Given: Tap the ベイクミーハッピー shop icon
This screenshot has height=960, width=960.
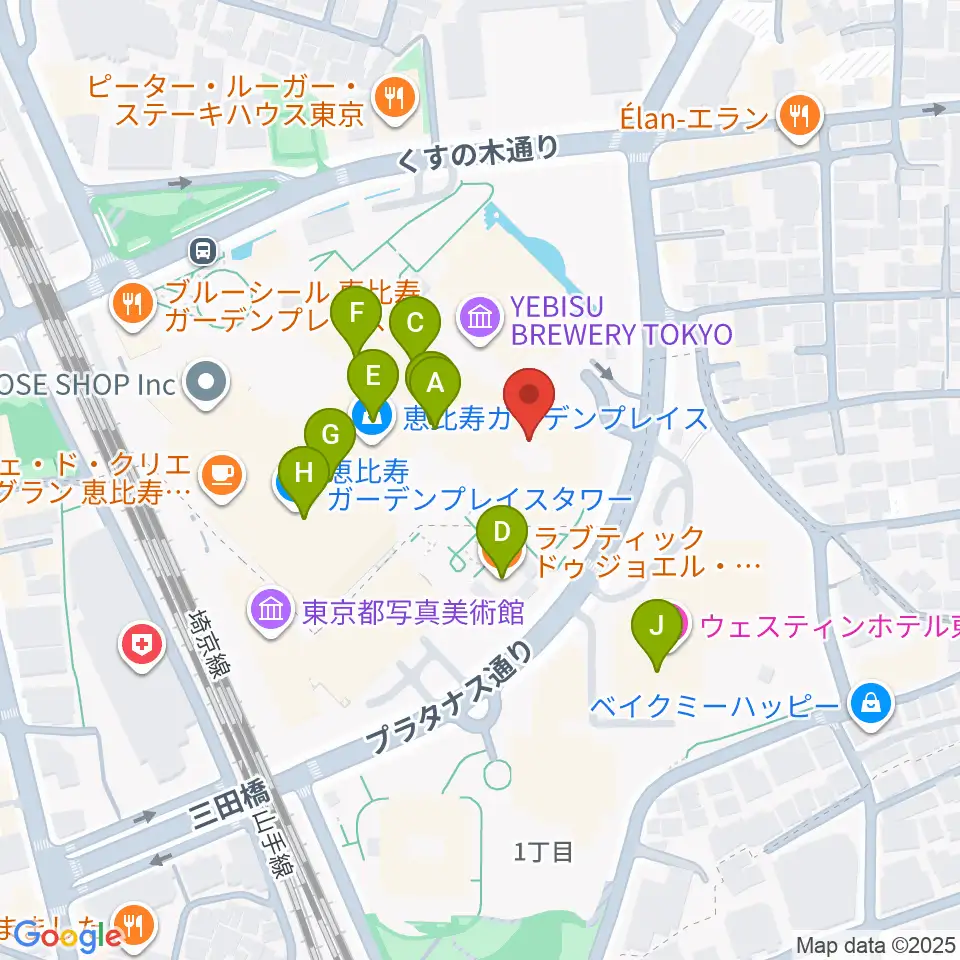Looking at the screenshot, I should click(871, 707).
